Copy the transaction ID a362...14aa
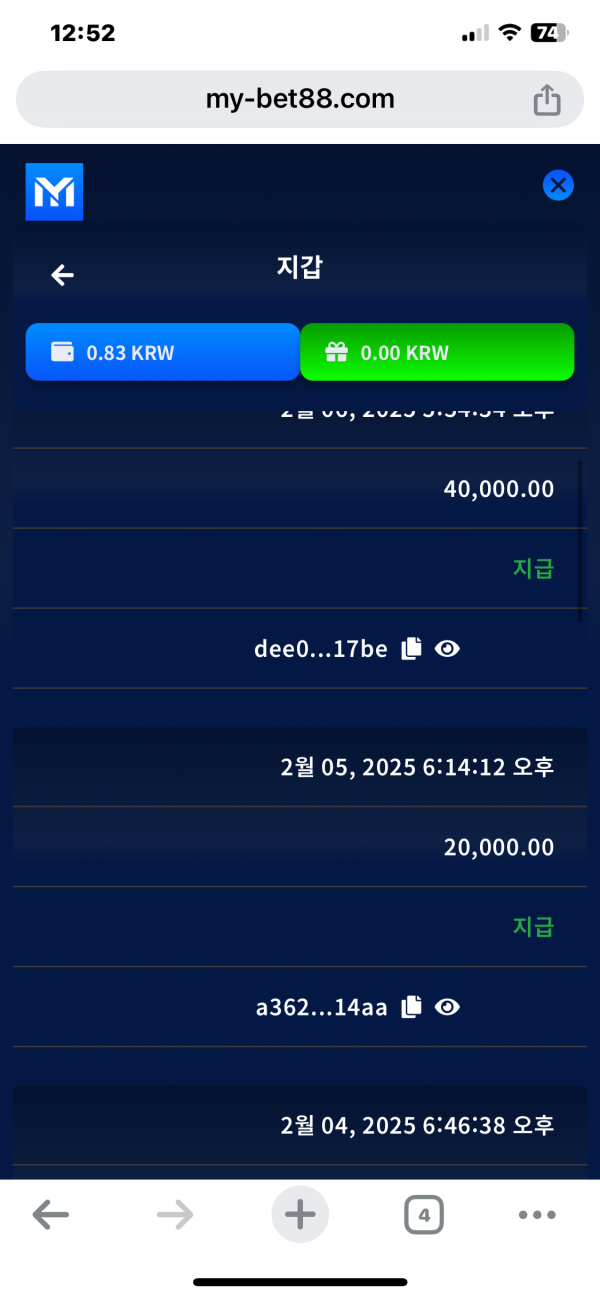The width and height of the screenshot is (600, 1299). [x=411, y=1007]
